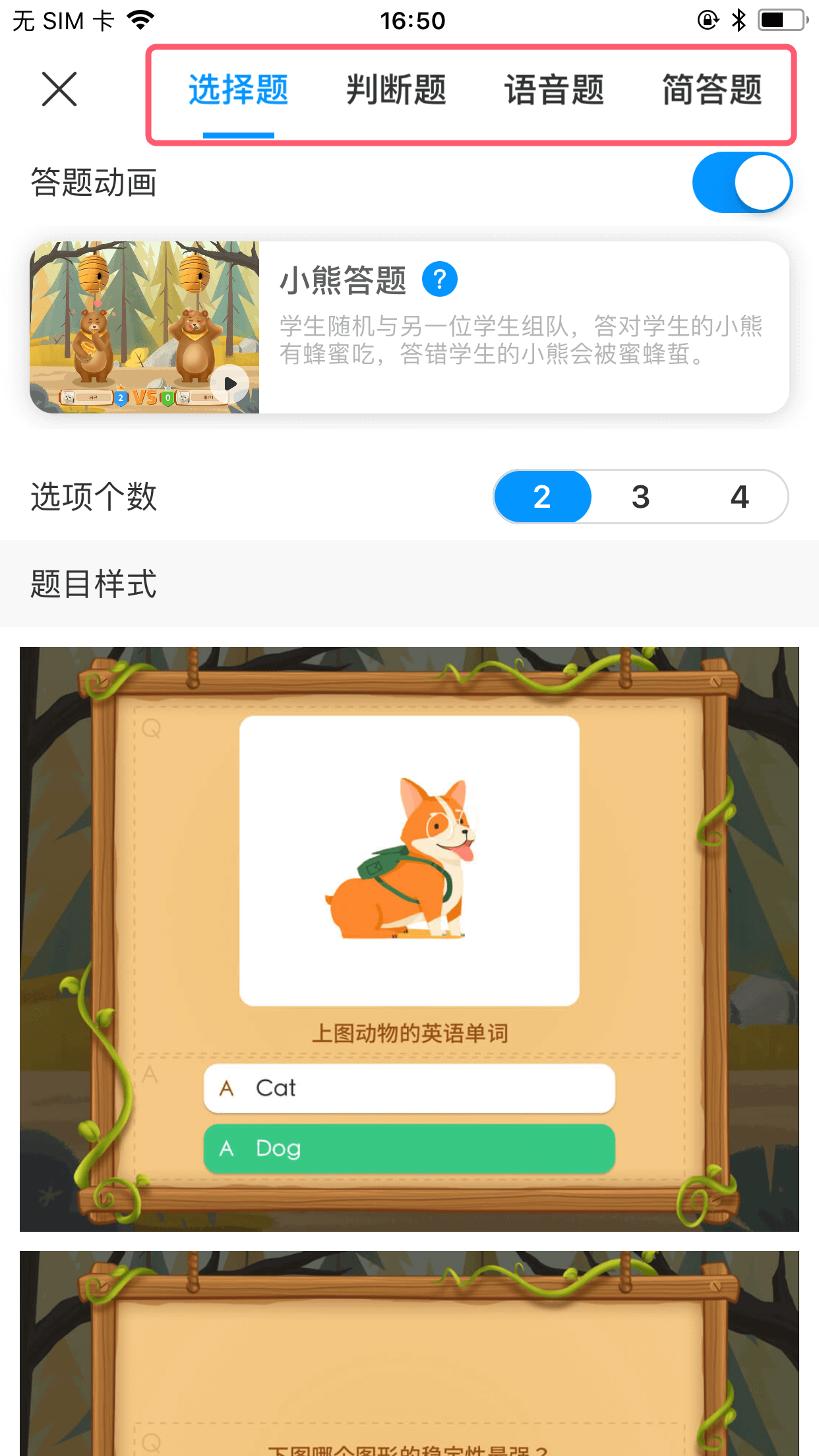
Task: Open the 小熊答题 help question mark
Action: coord(440,279)
